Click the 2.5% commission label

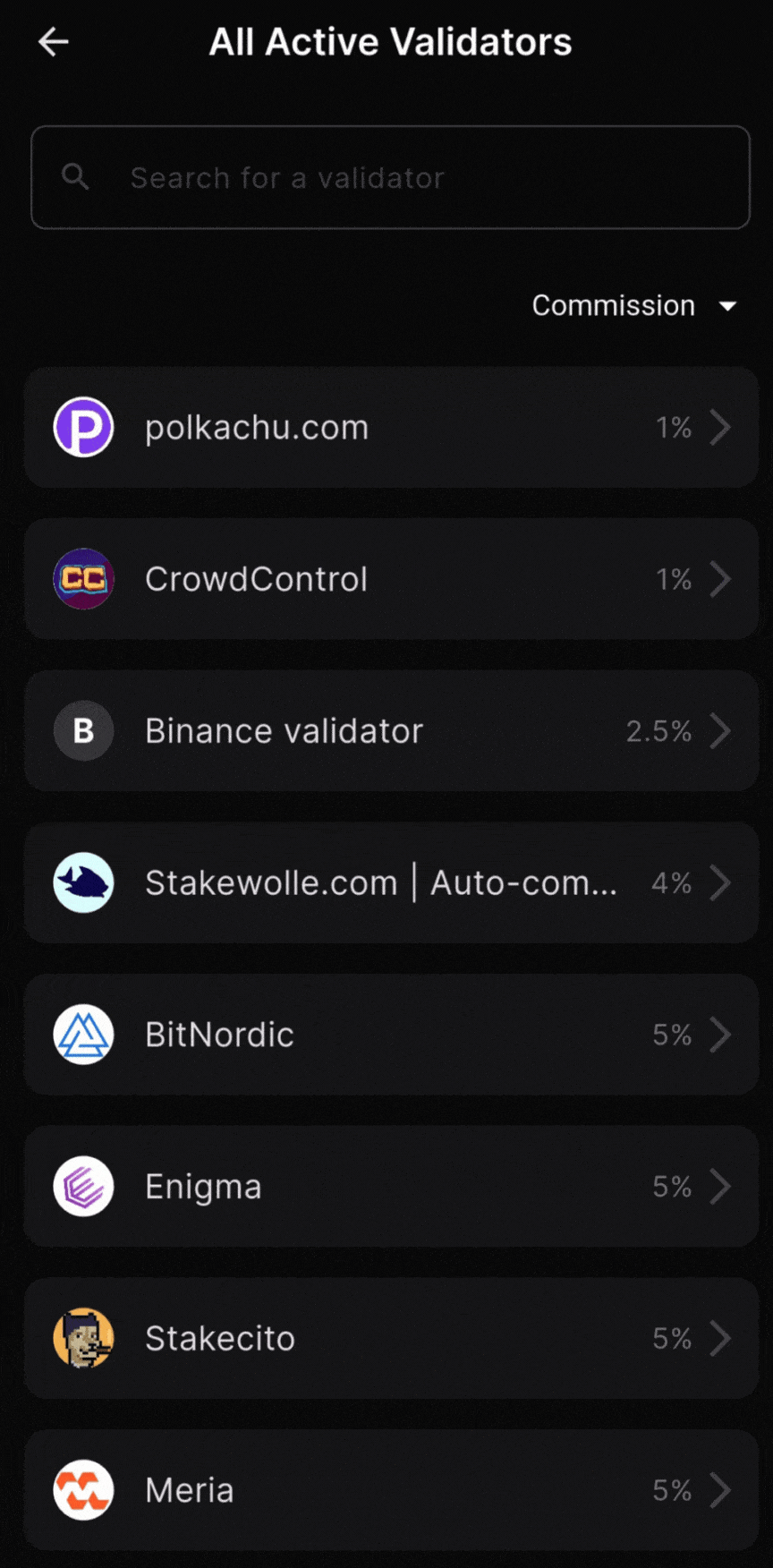(659, 731)
